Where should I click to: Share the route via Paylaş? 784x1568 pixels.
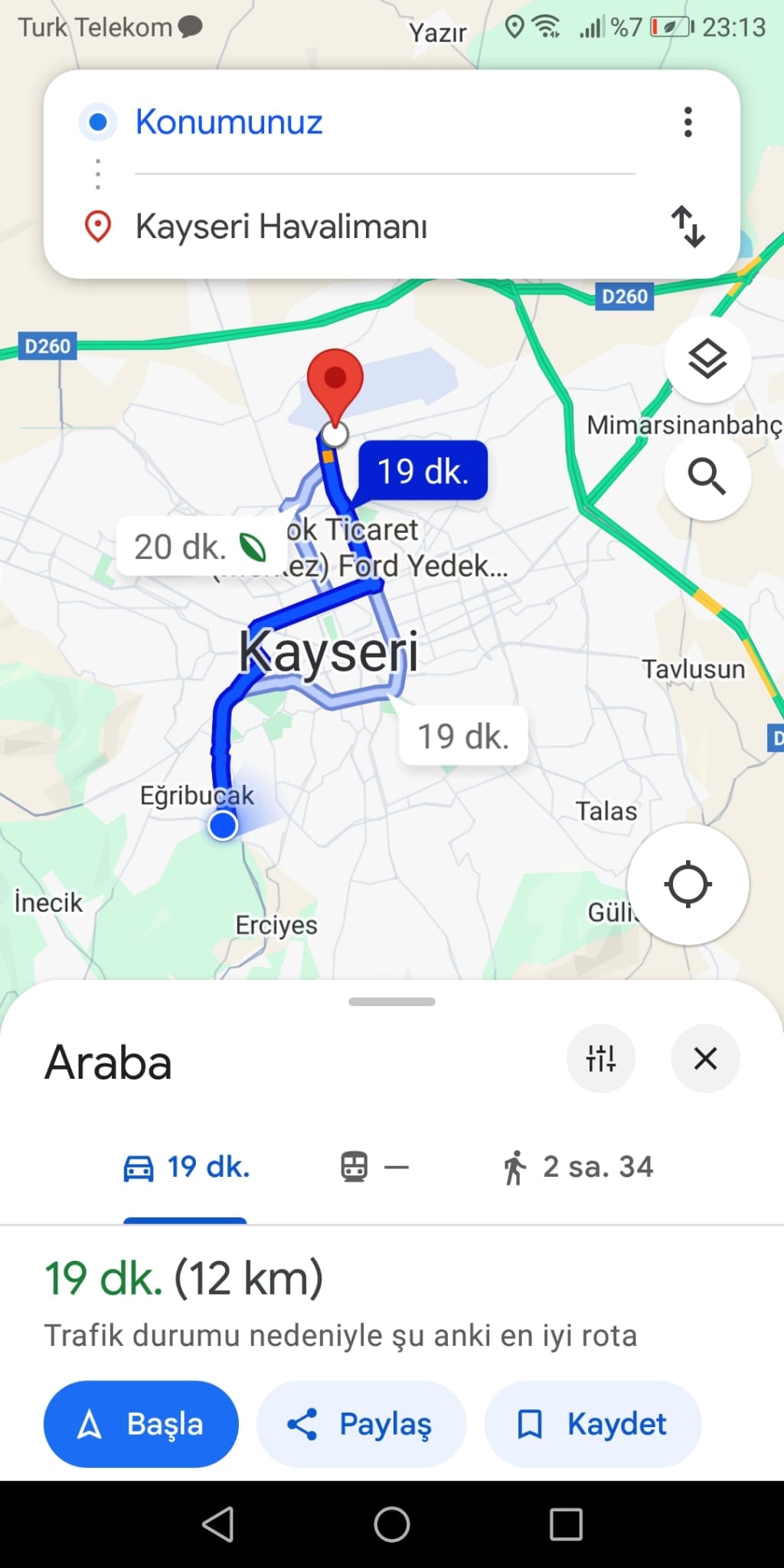361,1424
